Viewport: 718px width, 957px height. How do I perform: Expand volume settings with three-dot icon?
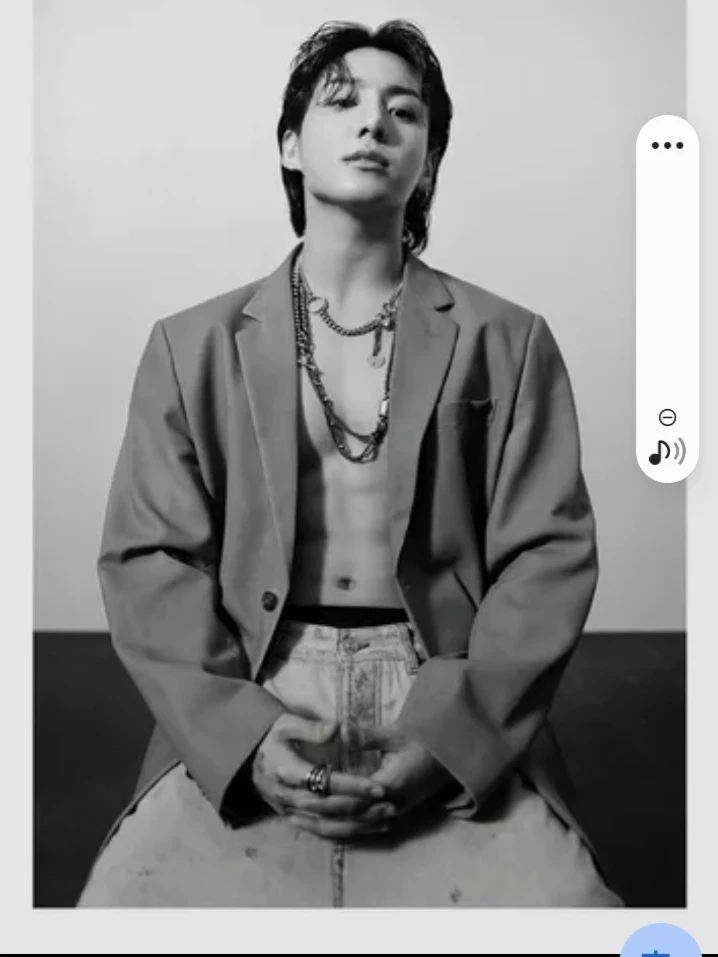point(667,146)
